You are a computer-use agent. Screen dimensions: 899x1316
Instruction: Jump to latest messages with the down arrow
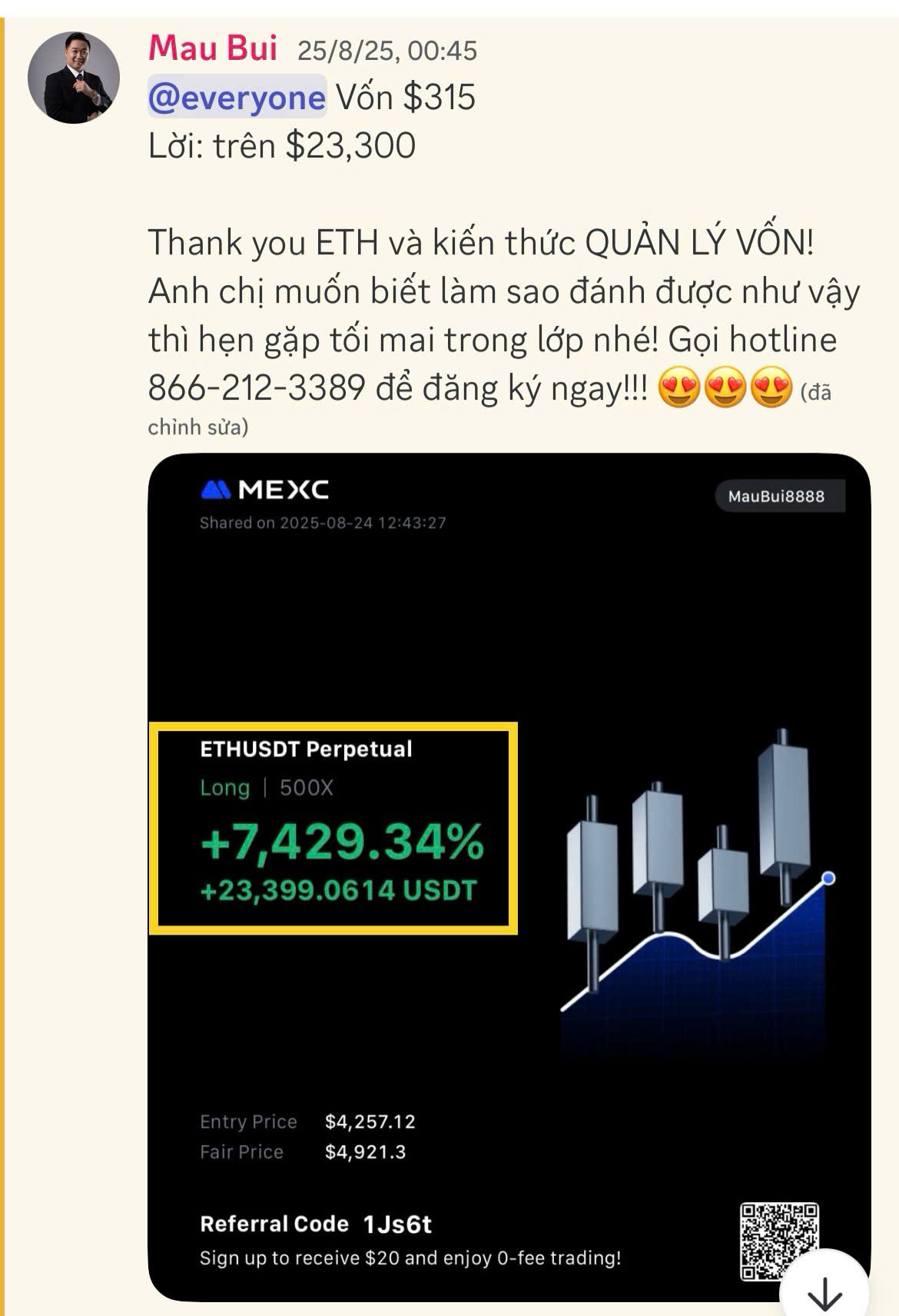[824, 1293]
